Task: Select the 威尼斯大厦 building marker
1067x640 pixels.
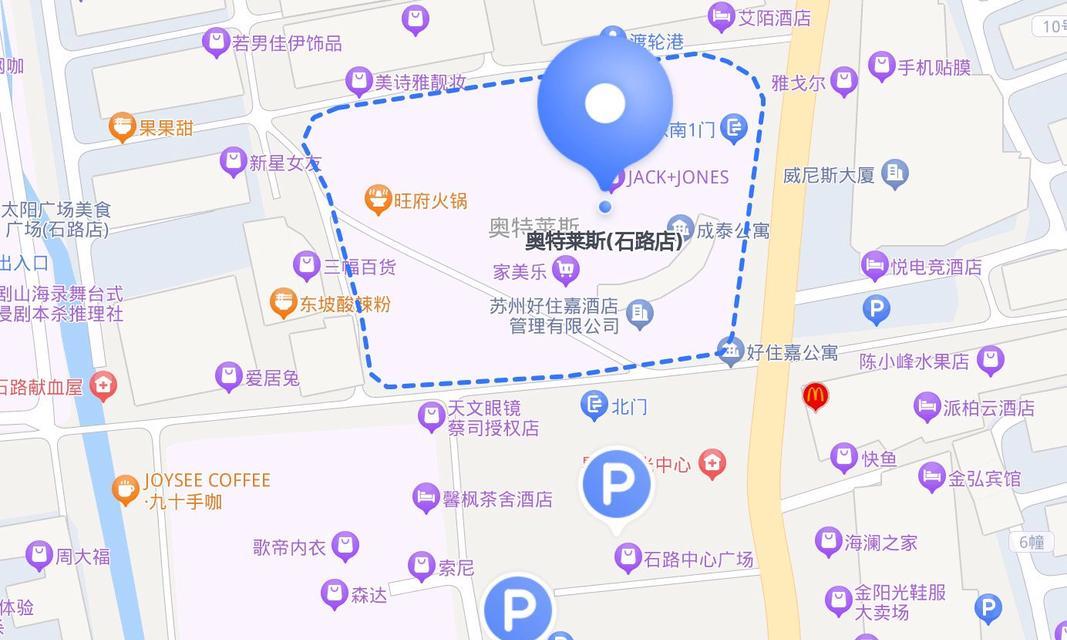Action: 895,174
